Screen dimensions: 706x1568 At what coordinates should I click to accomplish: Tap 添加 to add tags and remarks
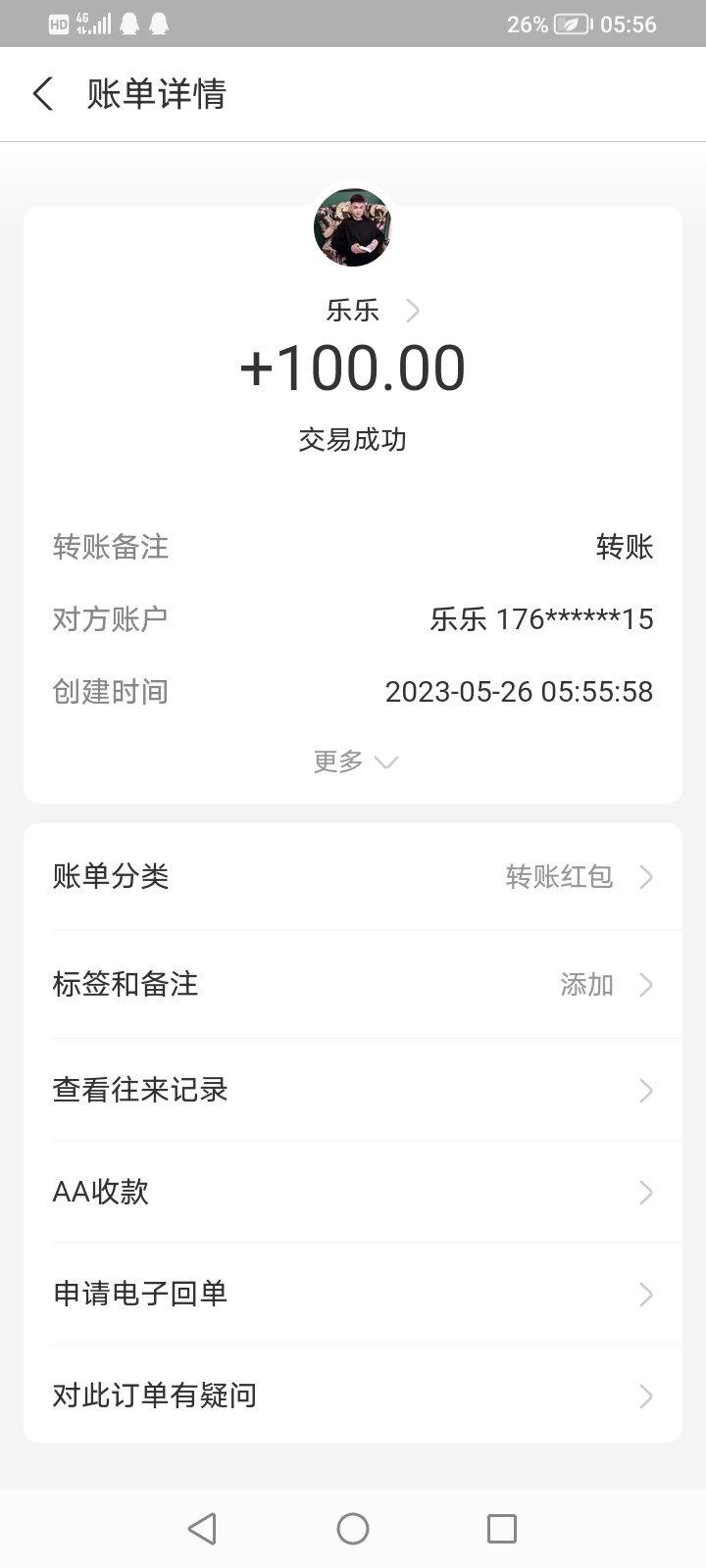click(586, 985)
